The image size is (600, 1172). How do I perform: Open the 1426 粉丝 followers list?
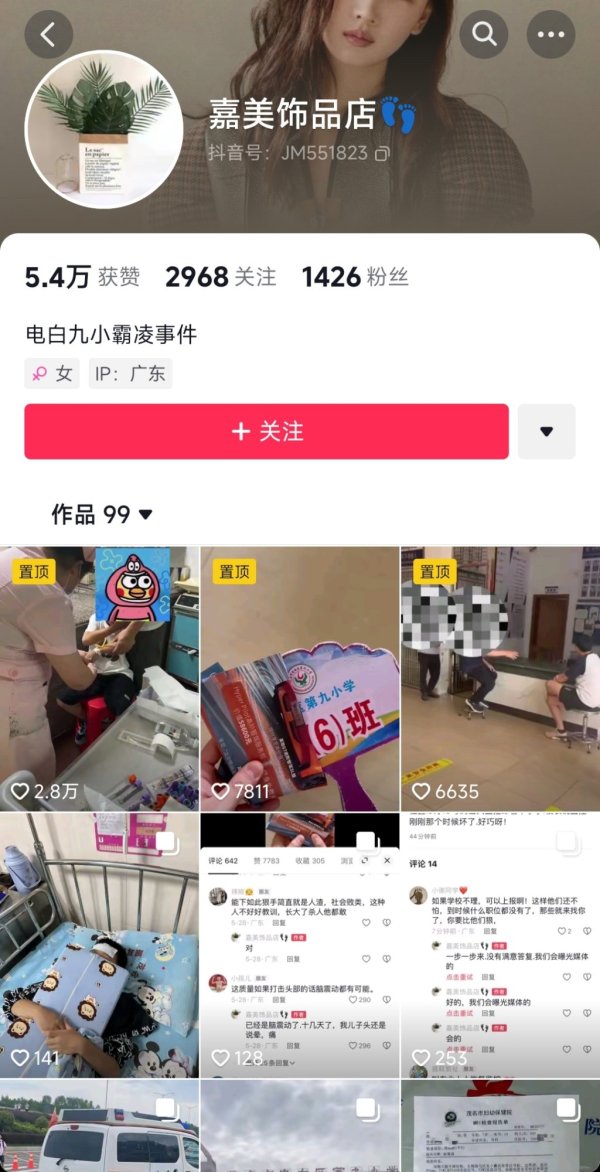click(355, 277)
